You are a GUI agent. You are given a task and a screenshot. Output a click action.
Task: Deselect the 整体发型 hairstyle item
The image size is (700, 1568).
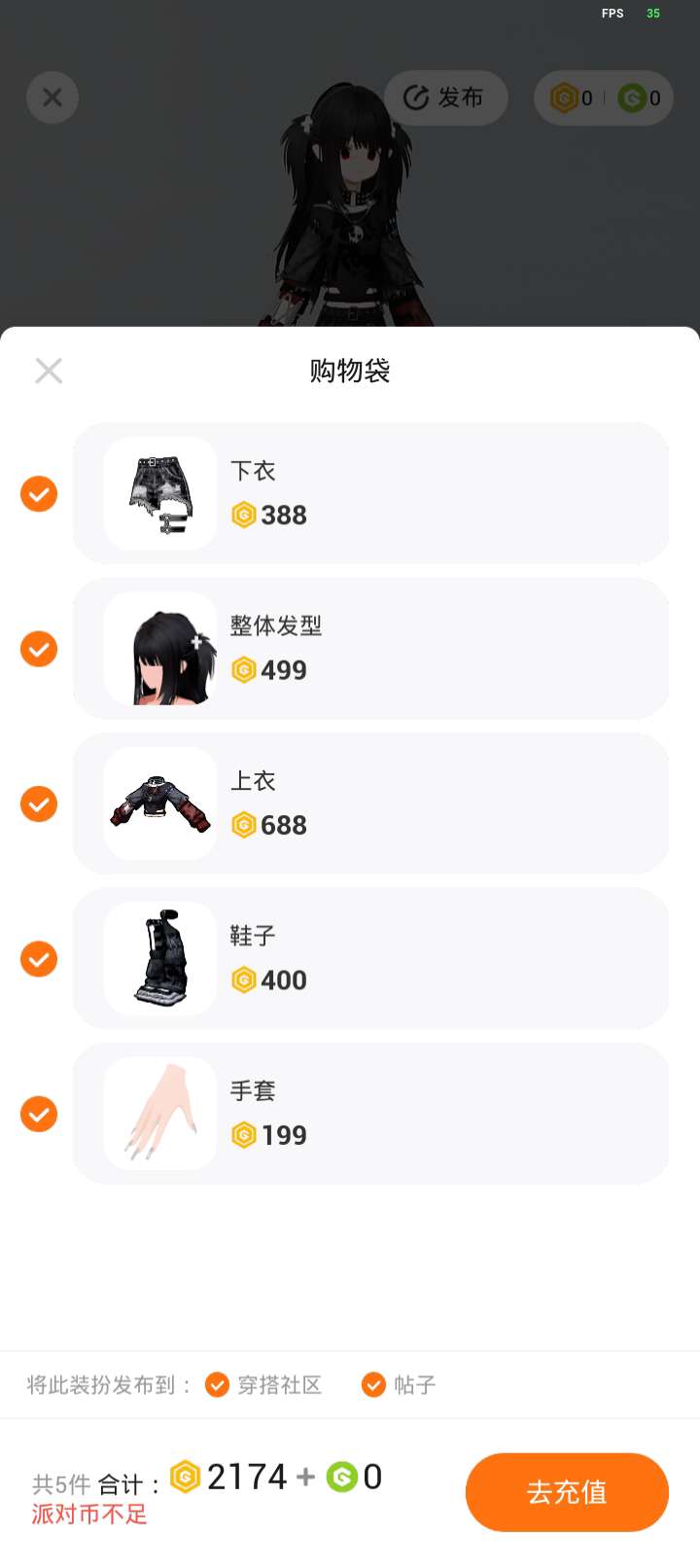click(x=39, y=649)
